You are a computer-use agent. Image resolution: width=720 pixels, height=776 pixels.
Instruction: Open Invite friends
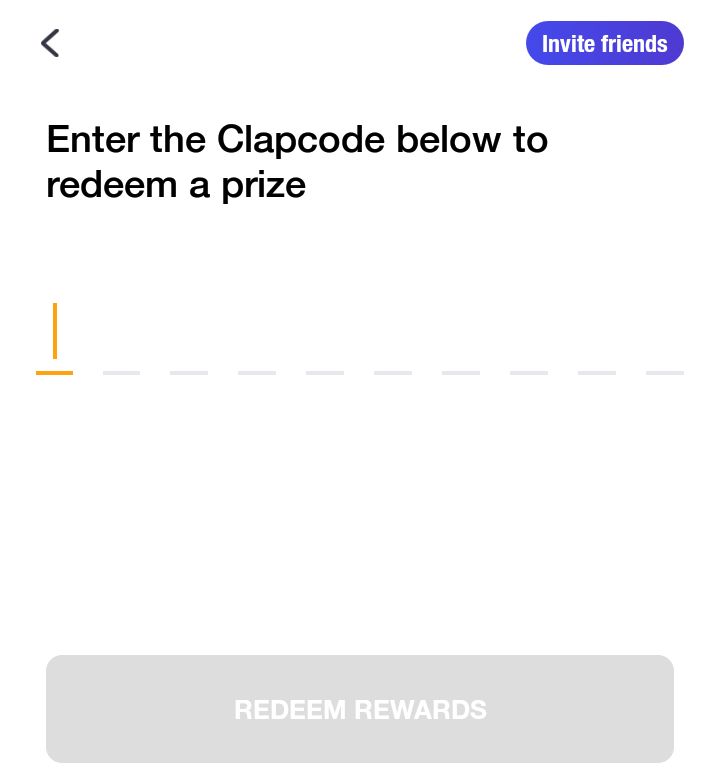[604, 44]
